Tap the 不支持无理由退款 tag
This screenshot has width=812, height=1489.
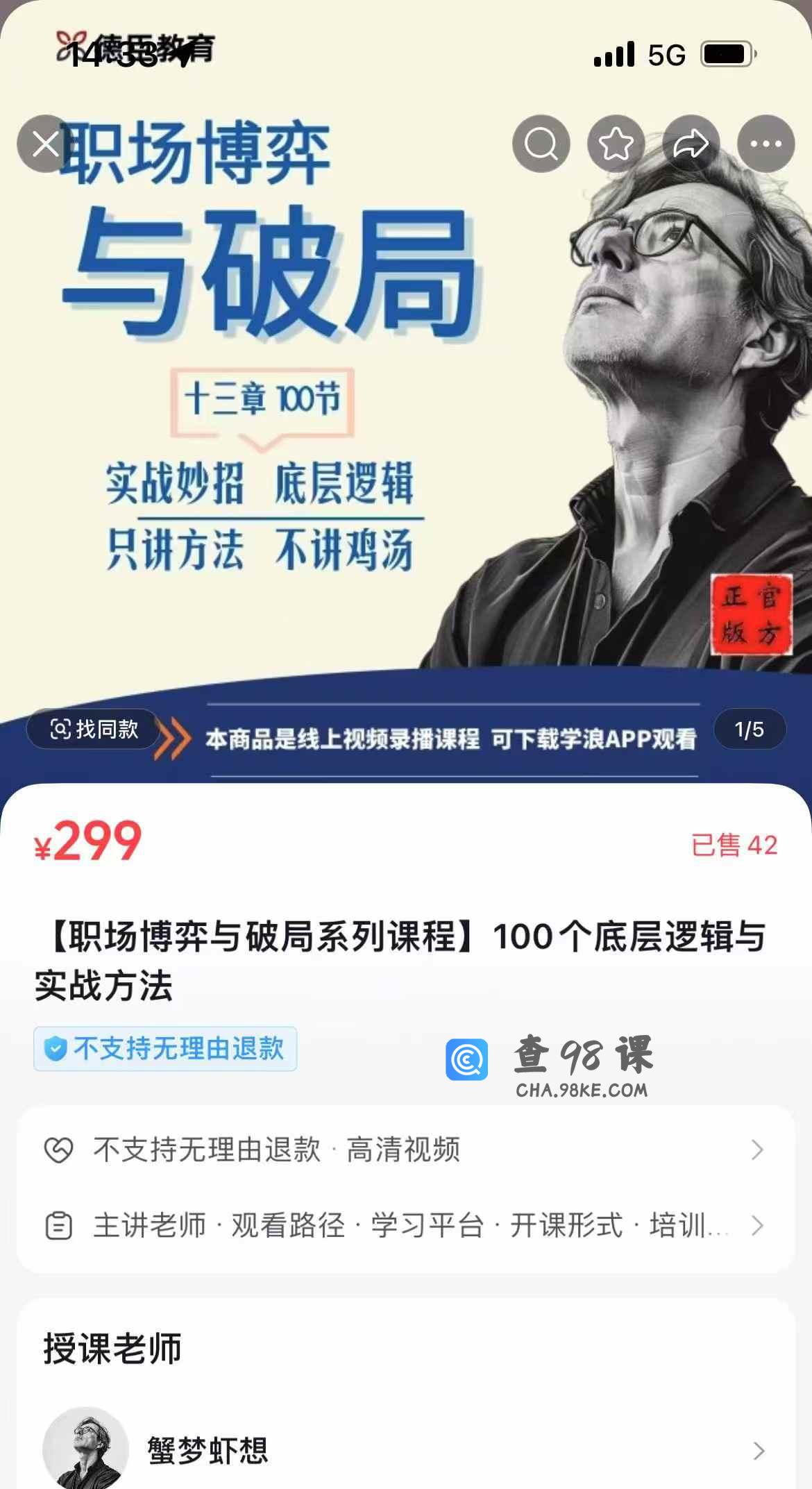tap(165, 1048)
